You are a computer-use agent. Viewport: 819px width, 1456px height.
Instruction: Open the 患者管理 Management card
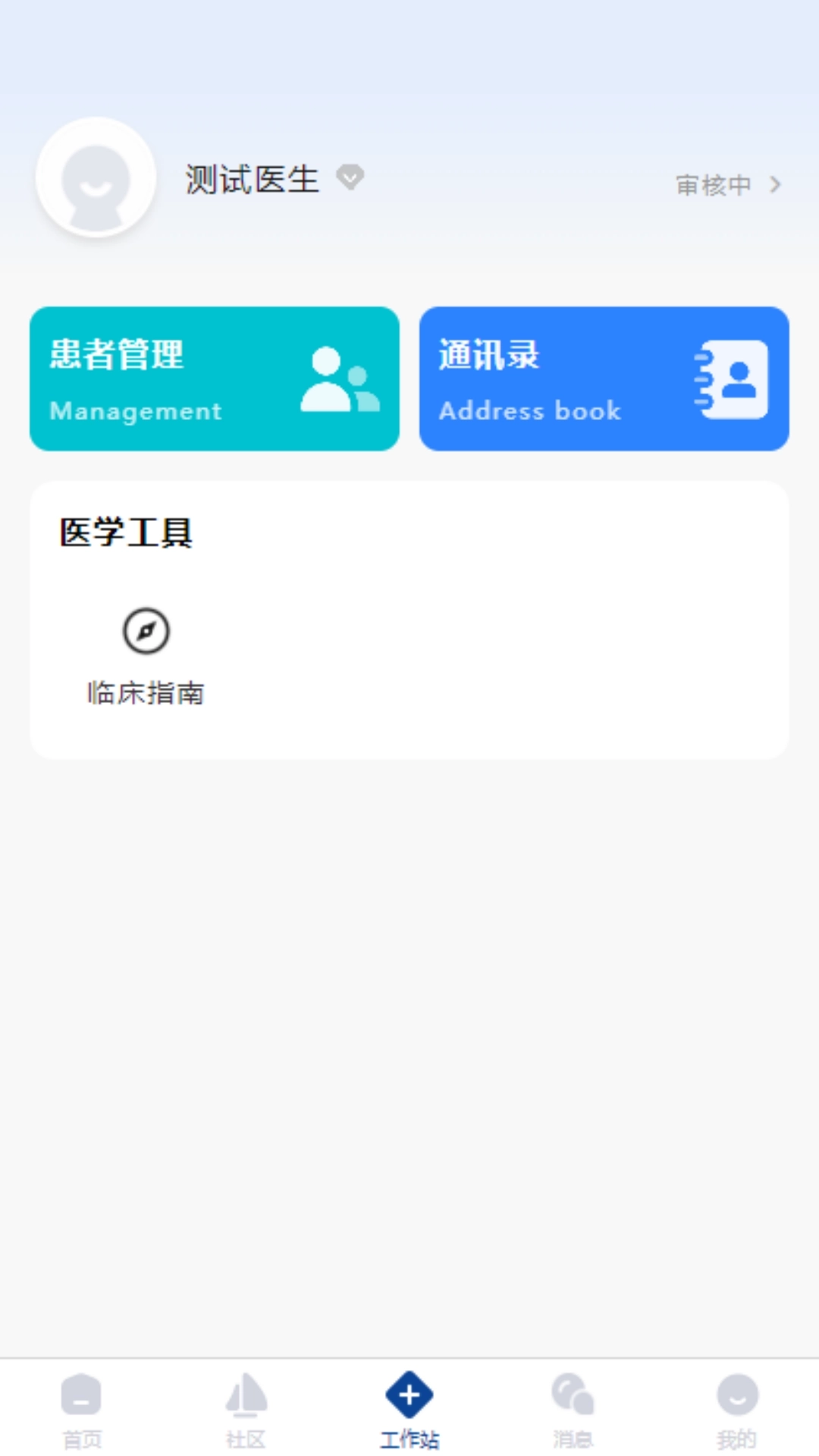(x=215, y=378)
